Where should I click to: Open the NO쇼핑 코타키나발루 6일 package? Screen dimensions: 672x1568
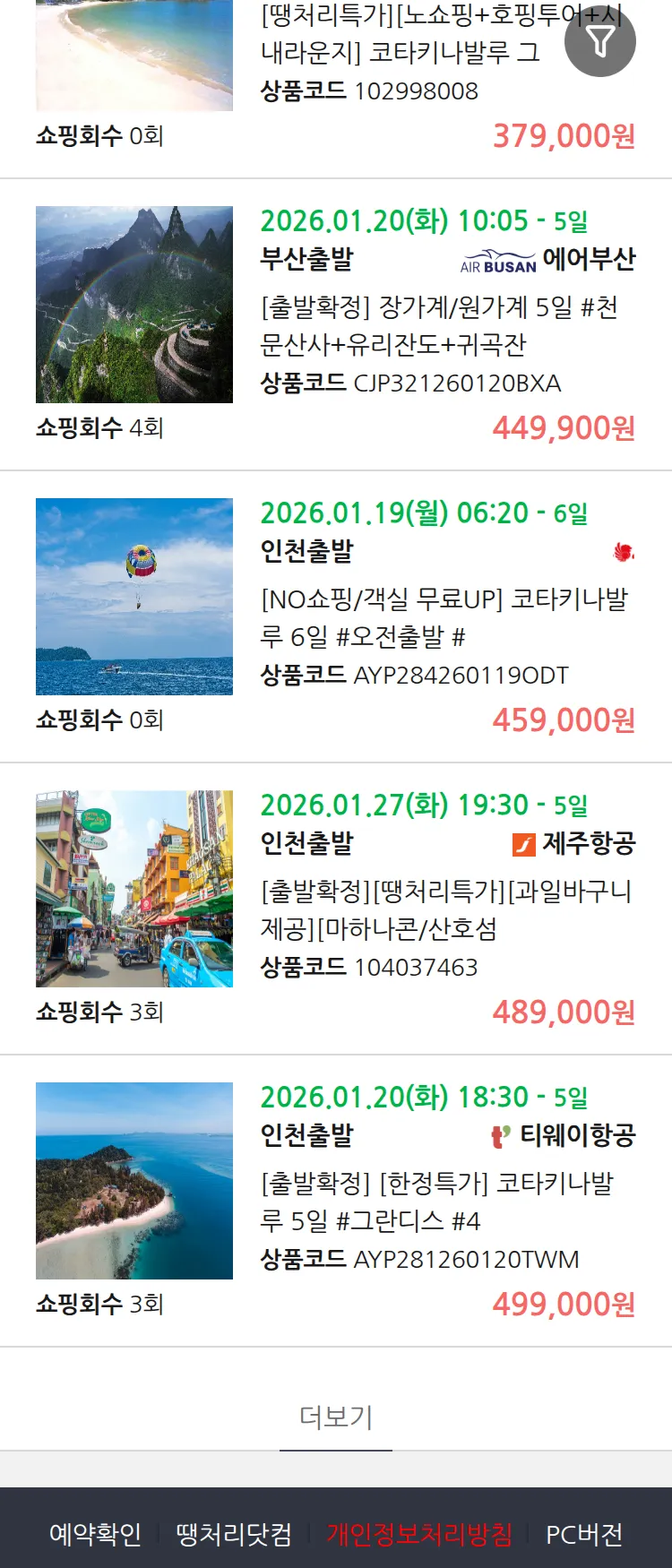click(444, 617)
